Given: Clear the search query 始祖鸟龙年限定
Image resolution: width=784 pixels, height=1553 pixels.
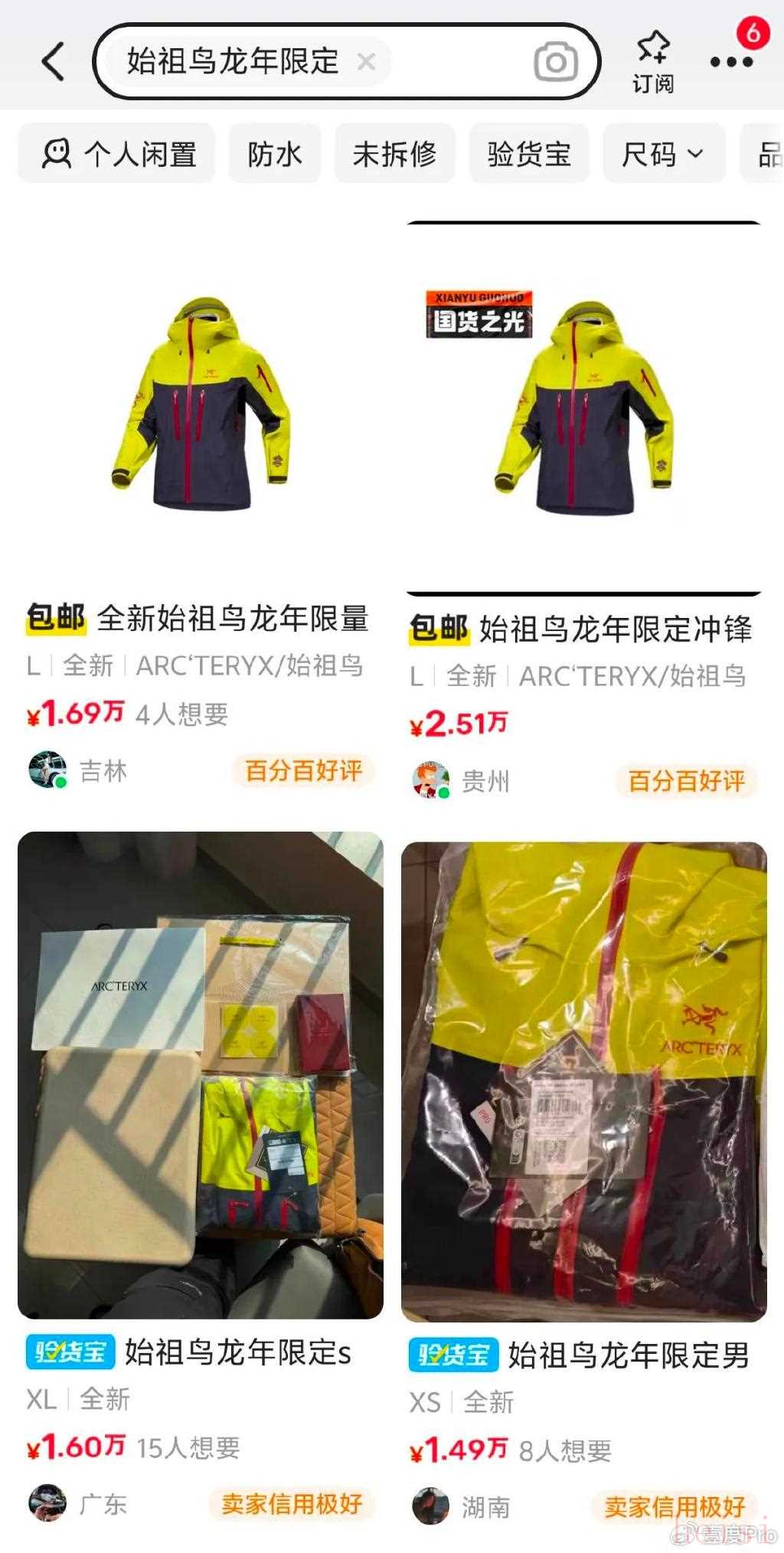Looking at the screenshot, I should [x=367, y=61].
